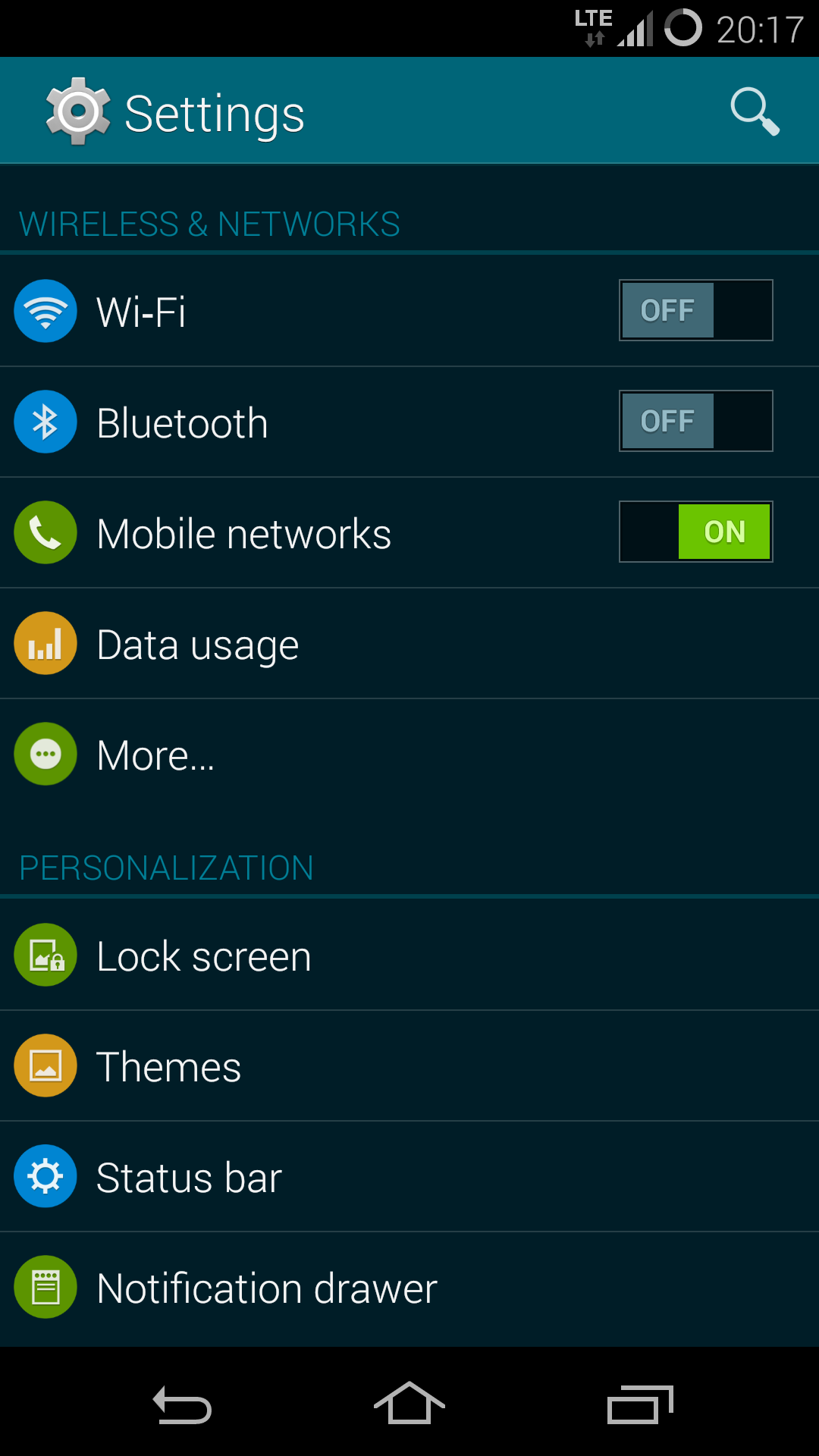The image size is (819, 1456).
Task: Open Data usage
Action: [x=409, y=643]
